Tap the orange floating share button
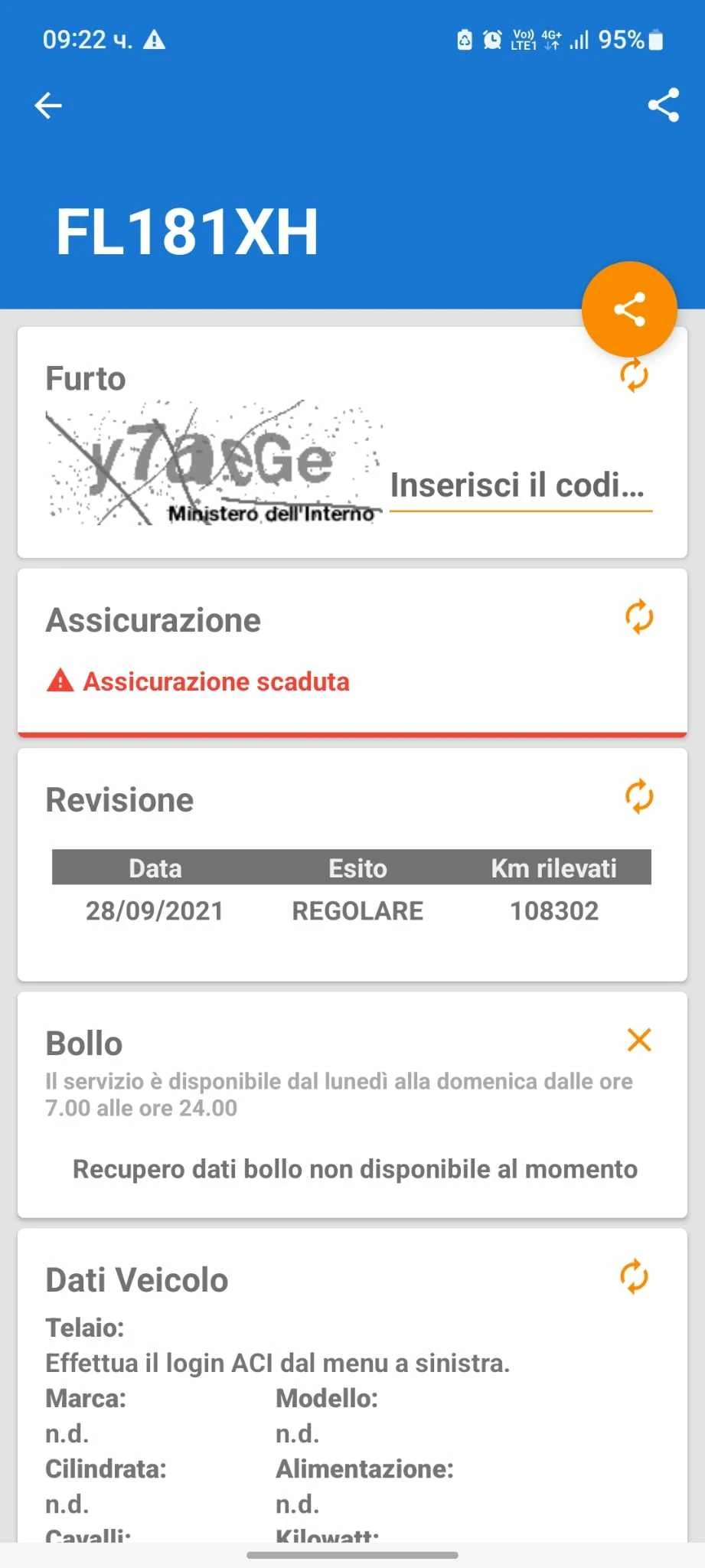 pos(629,309)
